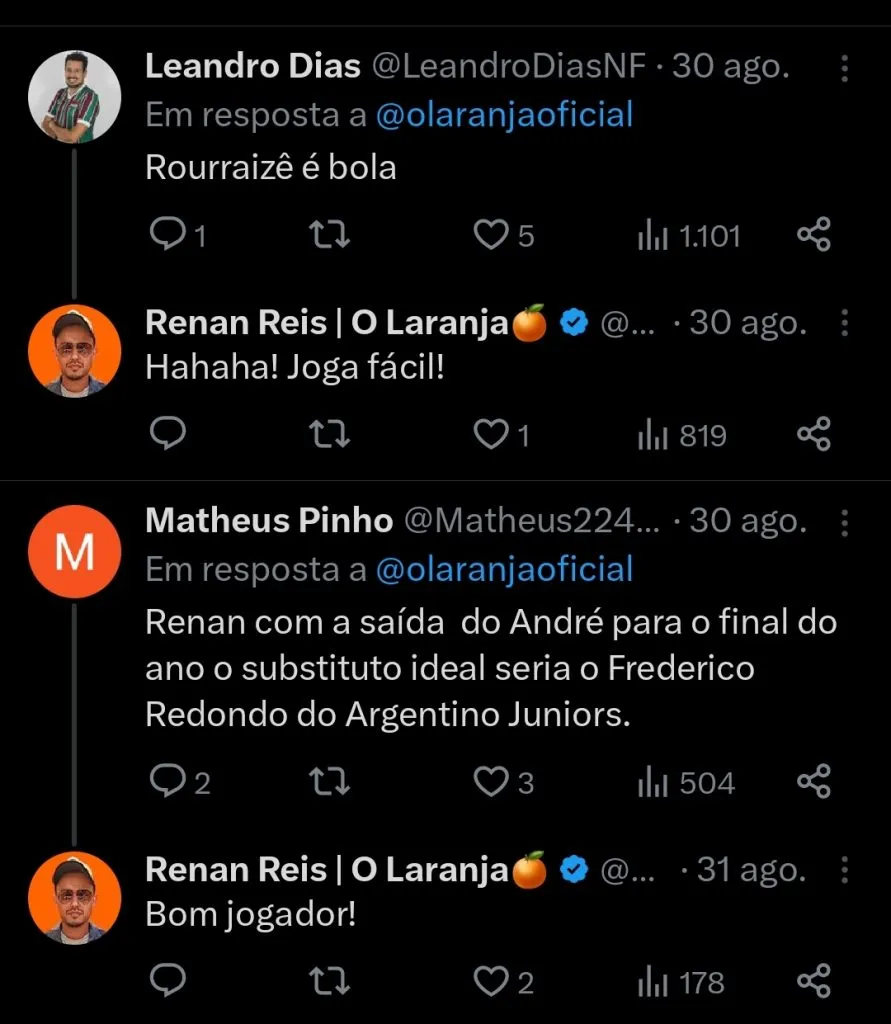The width and height of the screenshot is (891, 1024).
Task: Open the @olaranjaoficial mention link
Action: (505, 114)
